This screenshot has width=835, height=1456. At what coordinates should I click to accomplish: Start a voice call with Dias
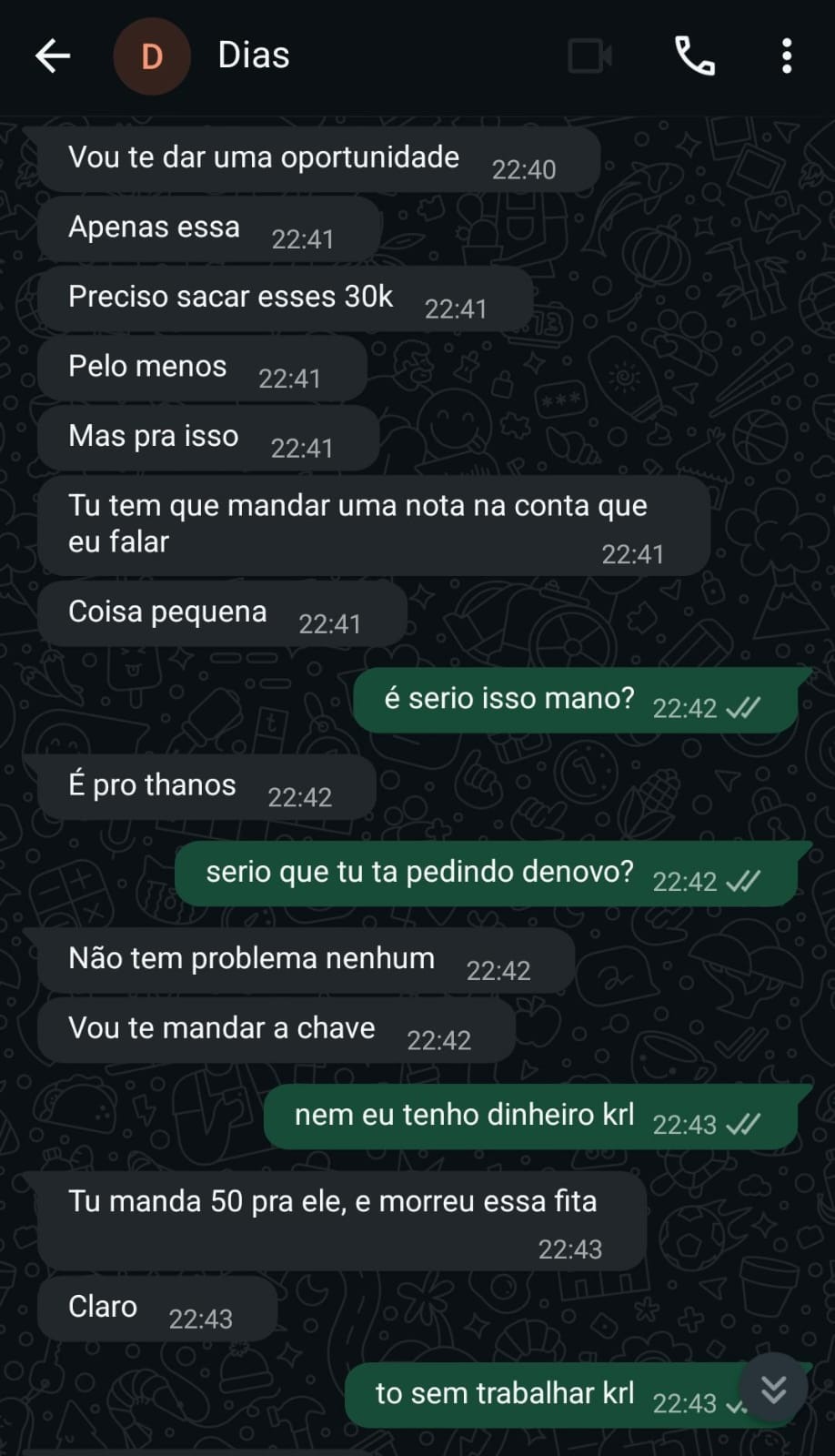[x=695, y=56]
